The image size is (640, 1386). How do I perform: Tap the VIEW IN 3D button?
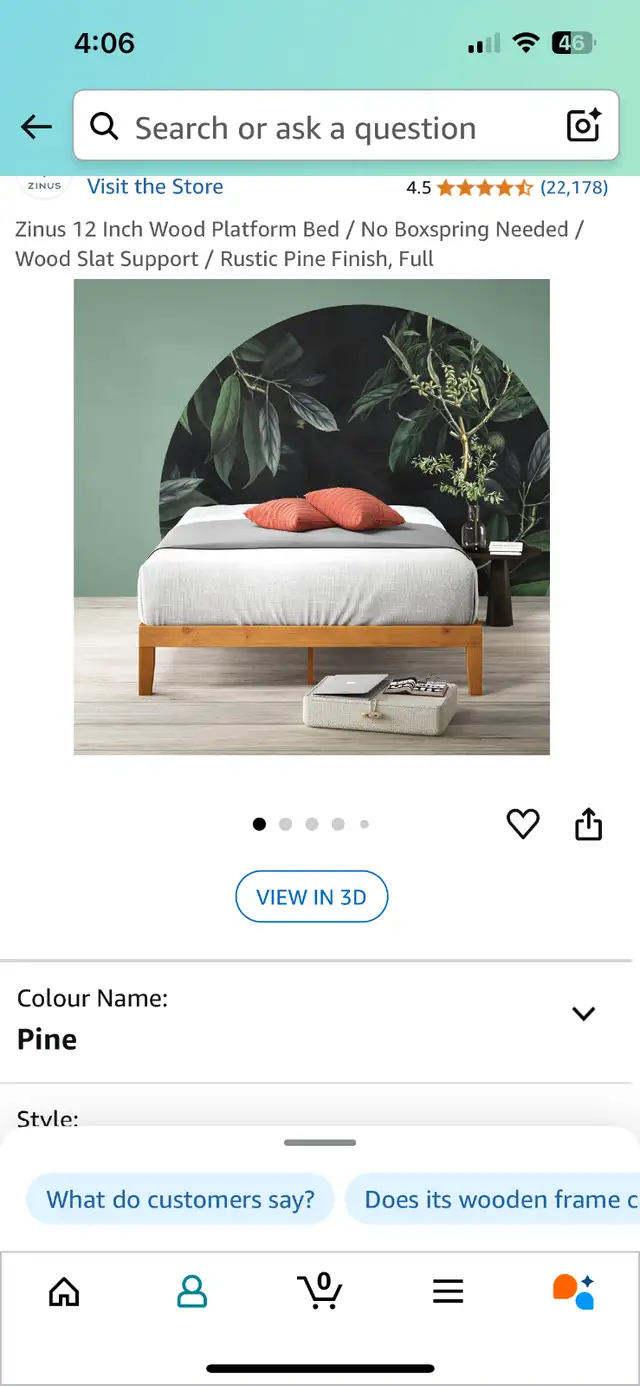click(312, 897)
